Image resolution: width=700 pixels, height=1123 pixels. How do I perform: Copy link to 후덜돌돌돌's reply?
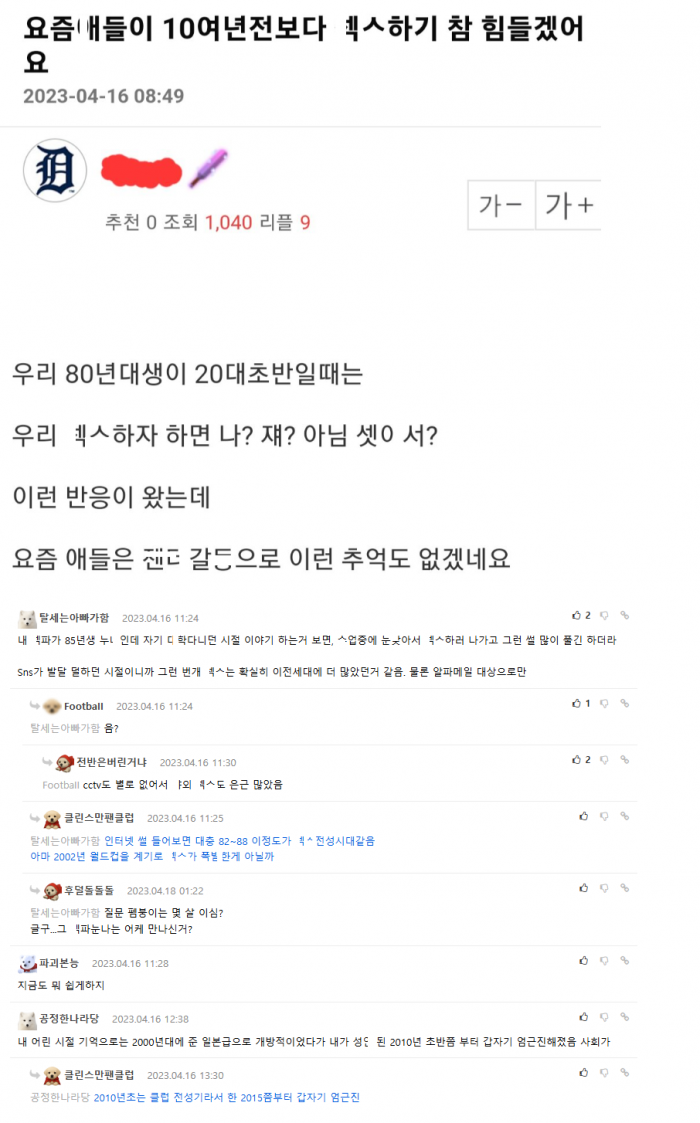(x=624, y=888)
